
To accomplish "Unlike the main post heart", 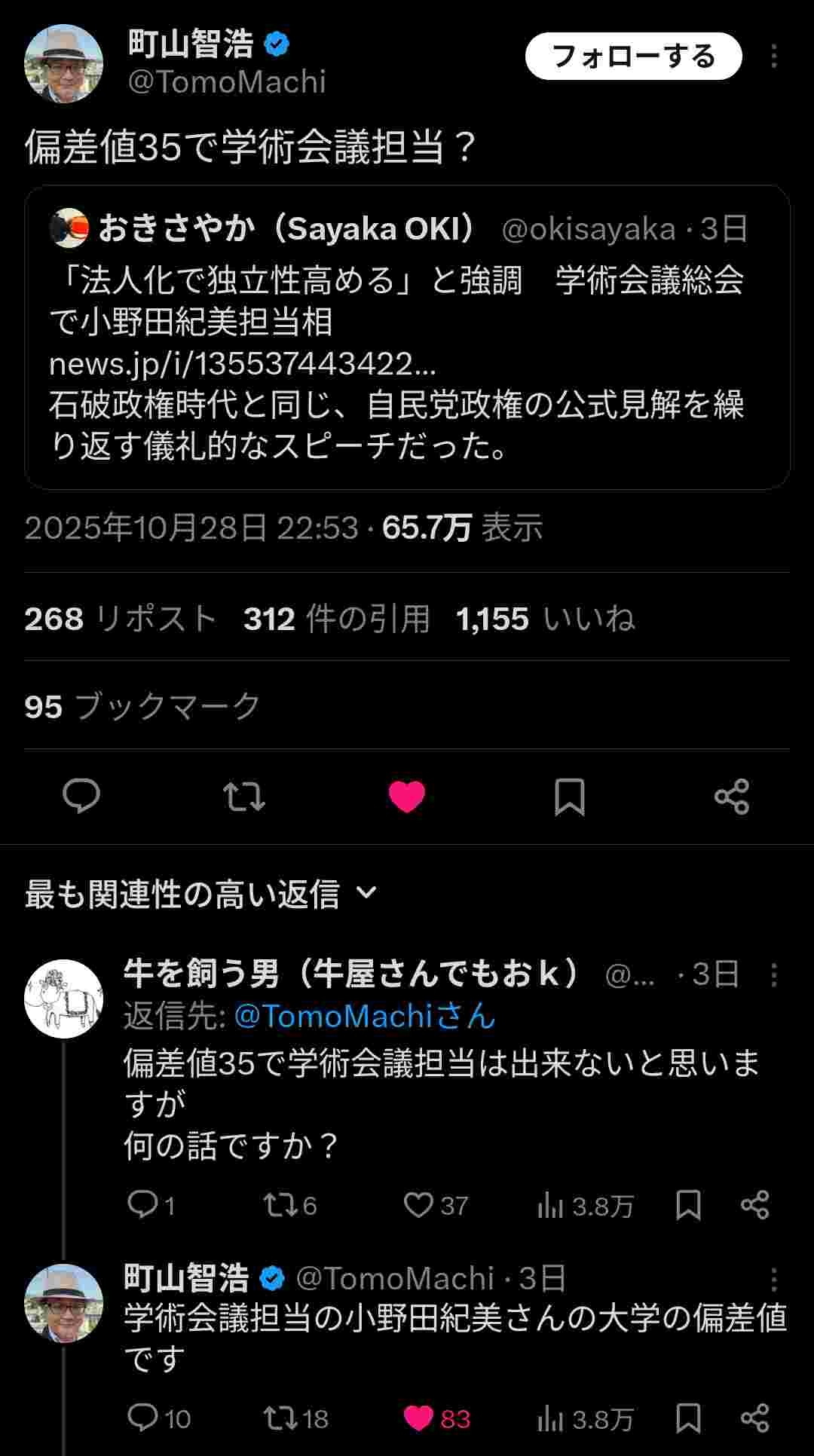I will (407, 797).
